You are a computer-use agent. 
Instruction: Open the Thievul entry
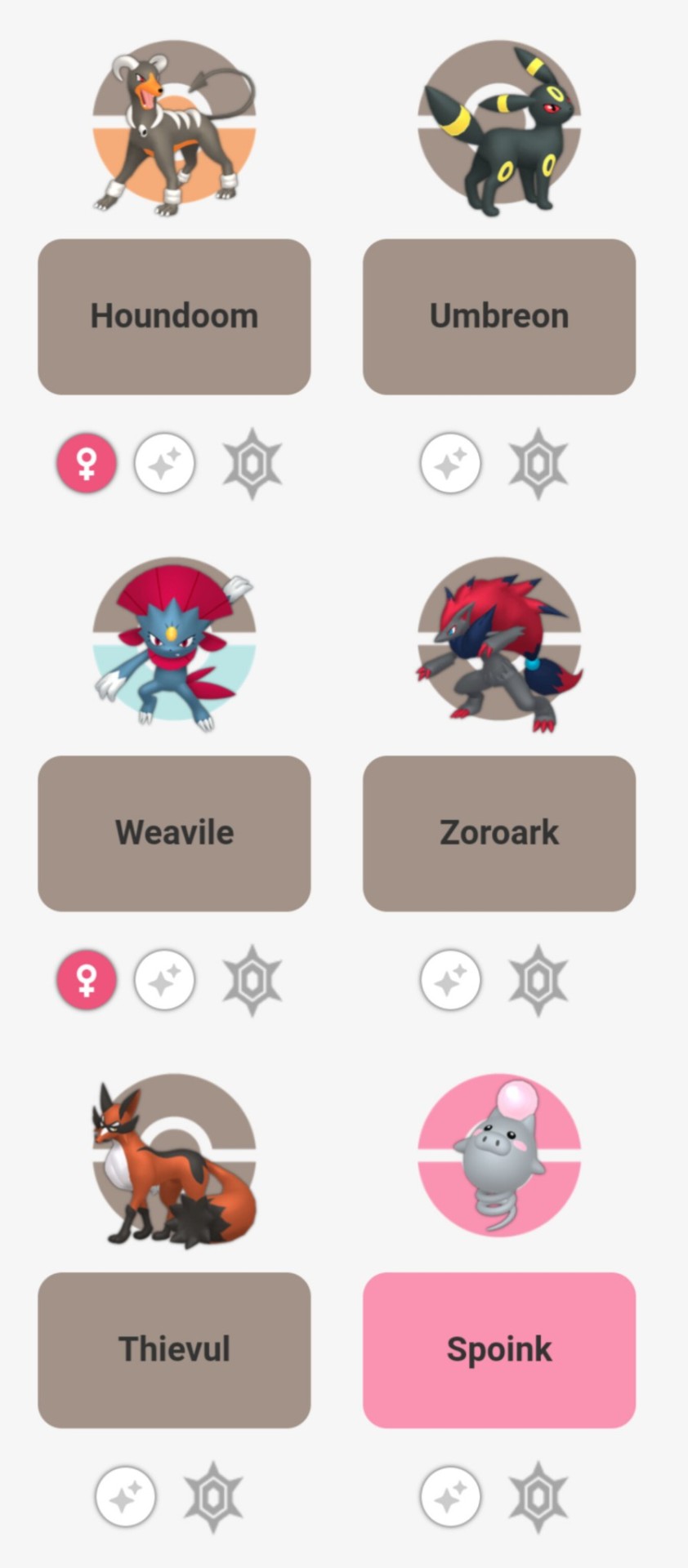tap(174, 1350)
